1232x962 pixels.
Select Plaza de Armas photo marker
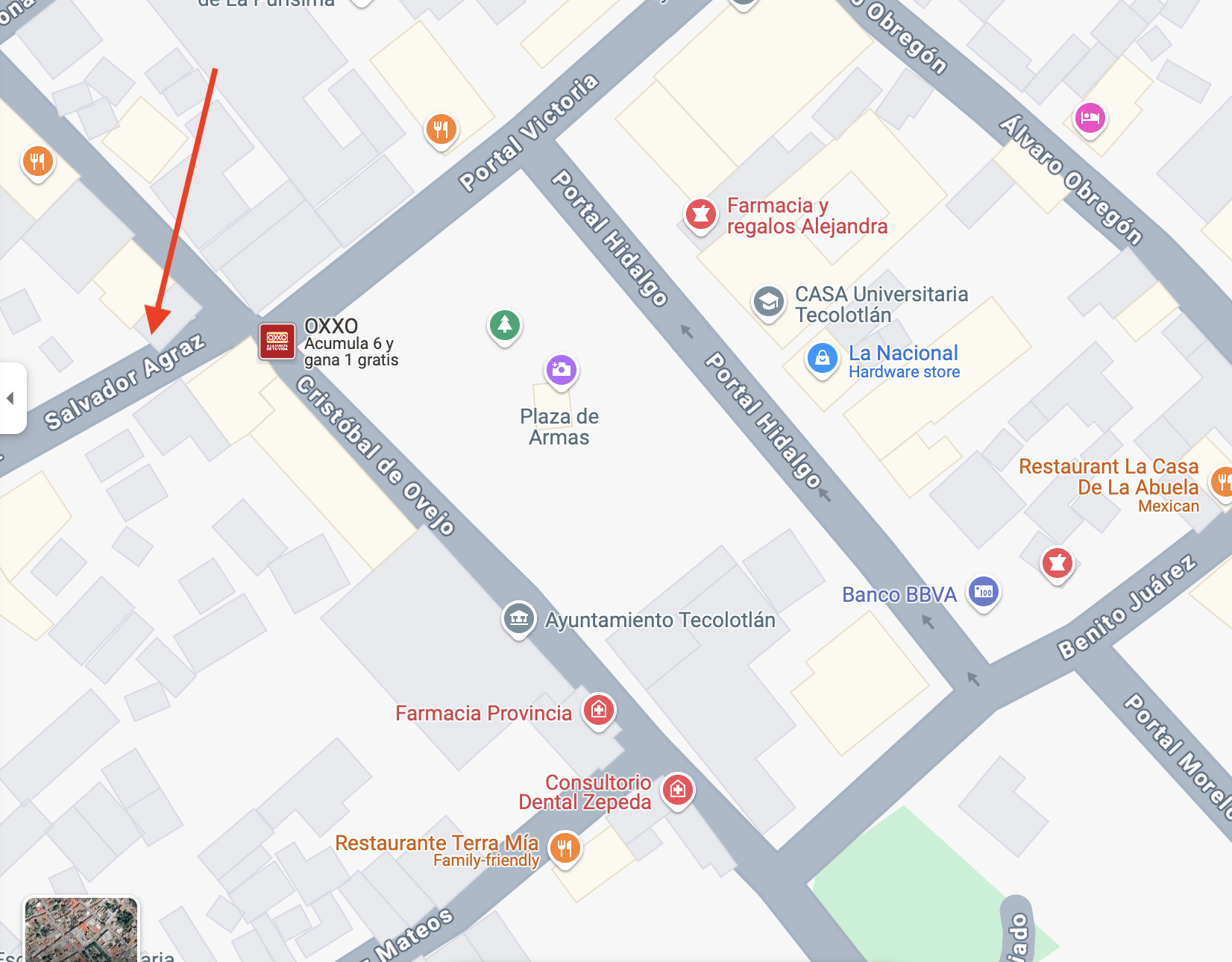tap(561, 370)
